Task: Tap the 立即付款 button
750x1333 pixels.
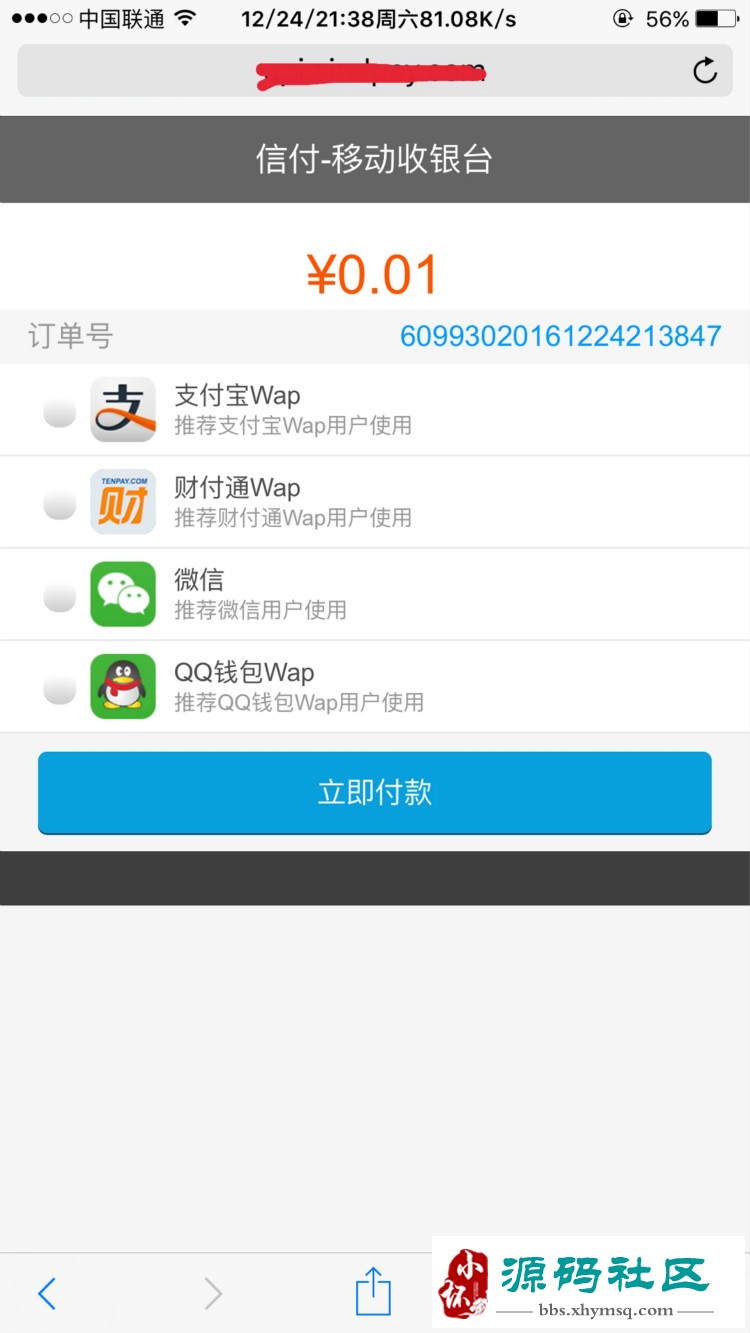Action: click(375, 793)
